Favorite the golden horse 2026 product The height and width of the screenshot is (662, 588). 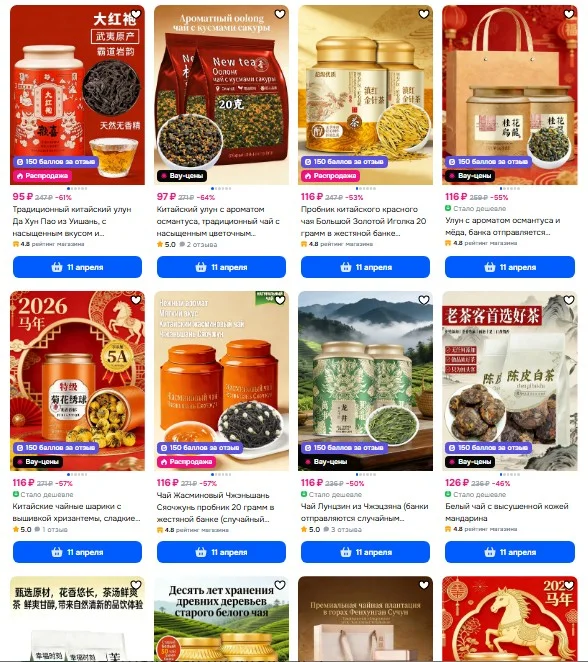point(569,585)
